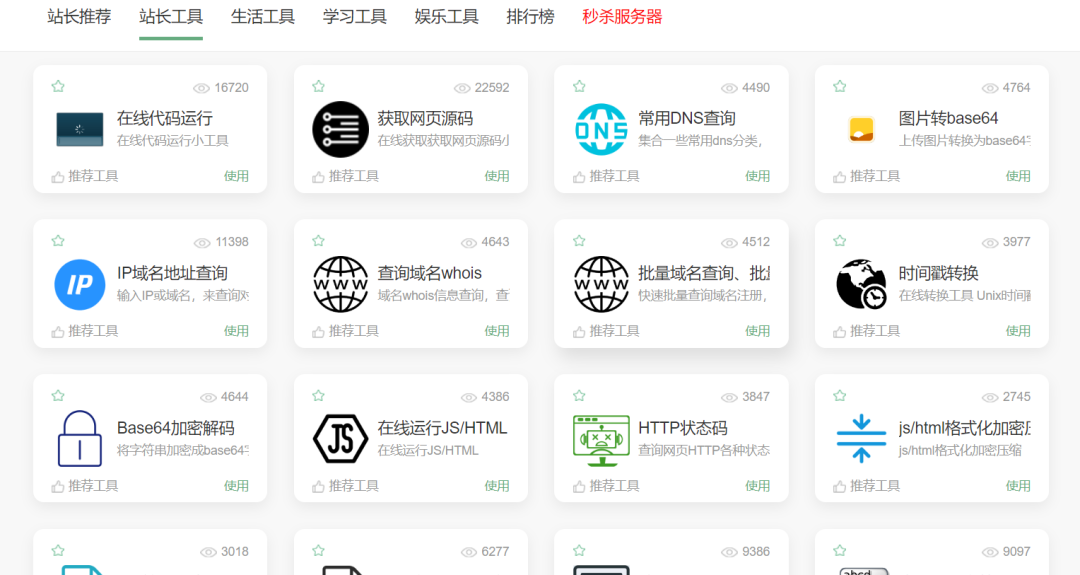This screenshot has height=575, width=1080.
Task: Tap 使用 on js/html格式化加密 card
Action: coord(1018,486)
